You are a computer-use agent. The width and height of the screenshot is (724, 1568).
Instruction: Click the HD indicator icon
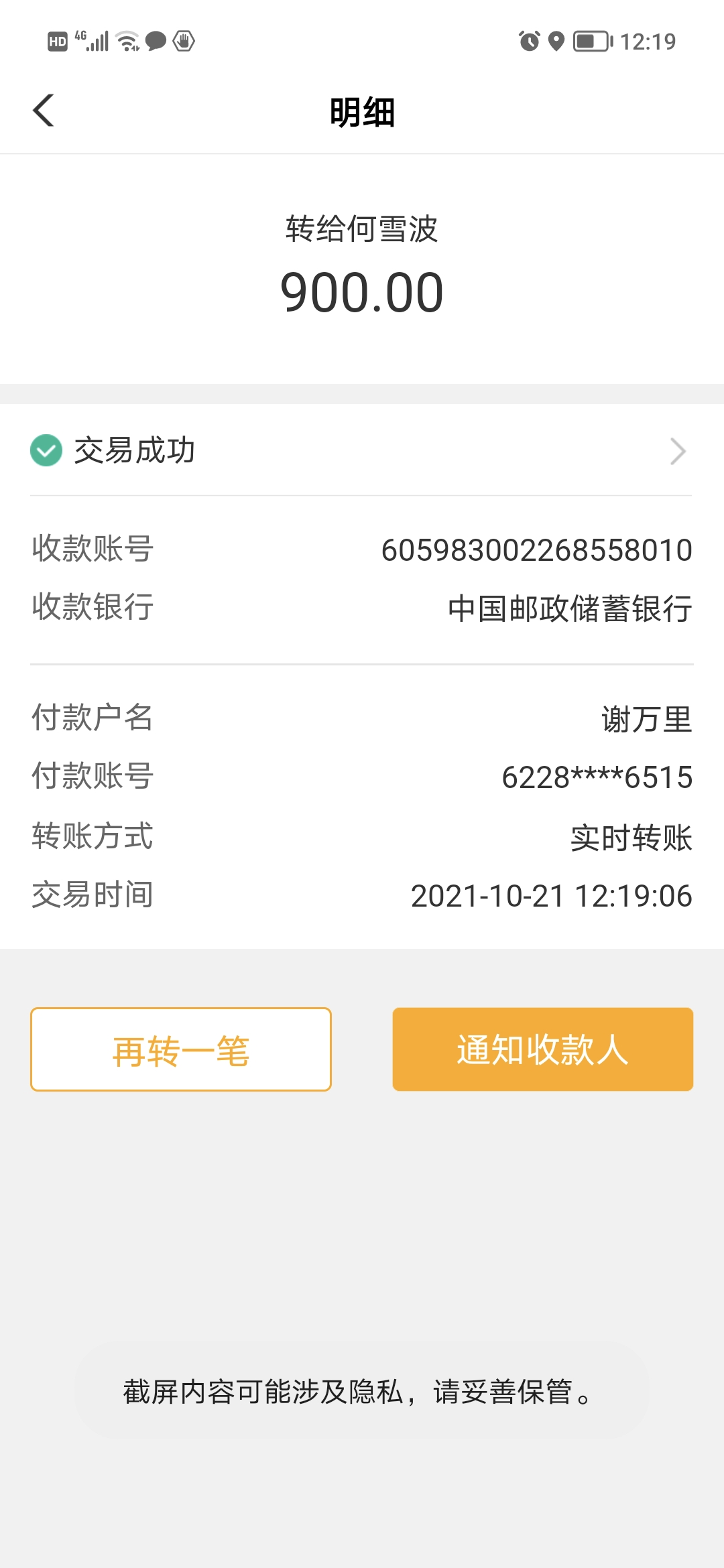57,42
